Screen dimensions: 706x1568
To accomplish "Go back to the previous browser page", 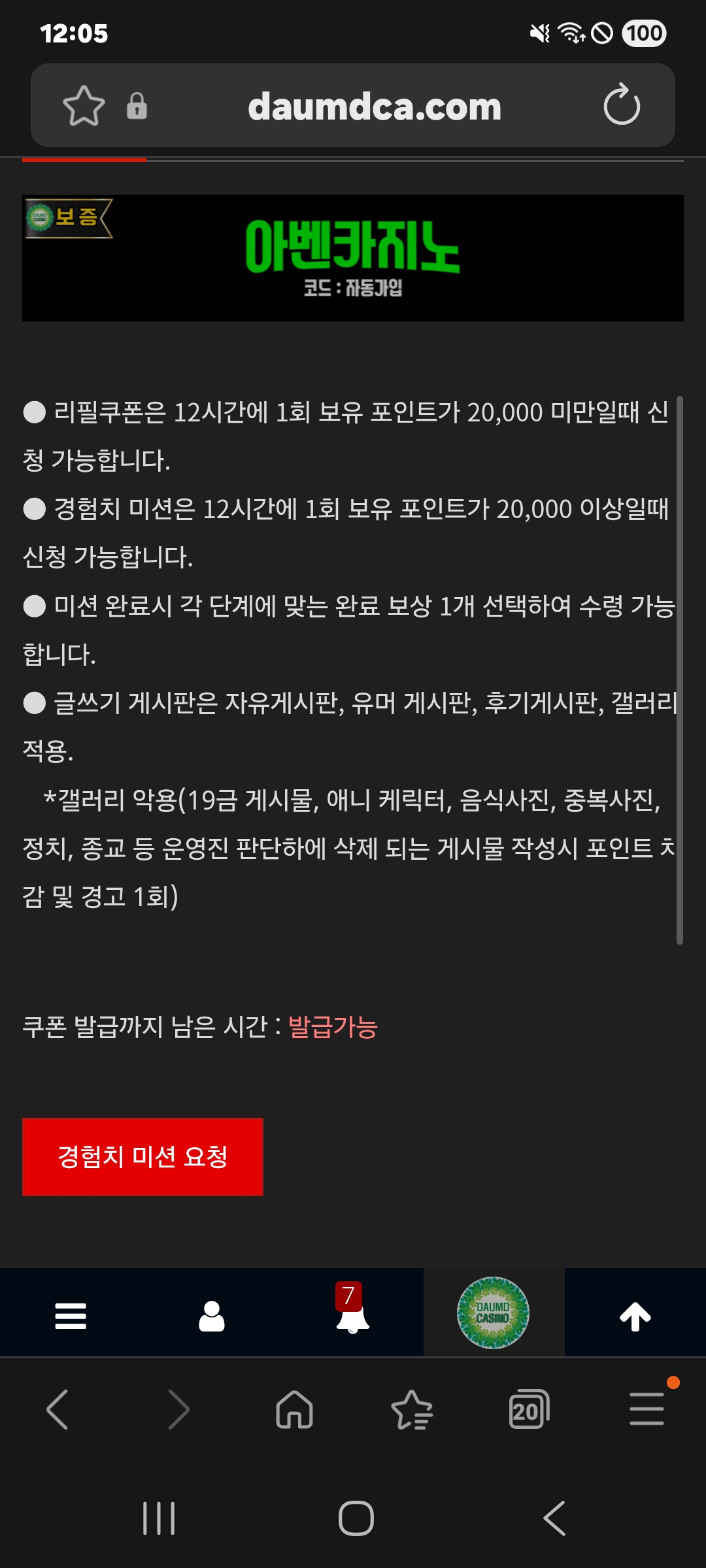I will (x=58, y=1409).
